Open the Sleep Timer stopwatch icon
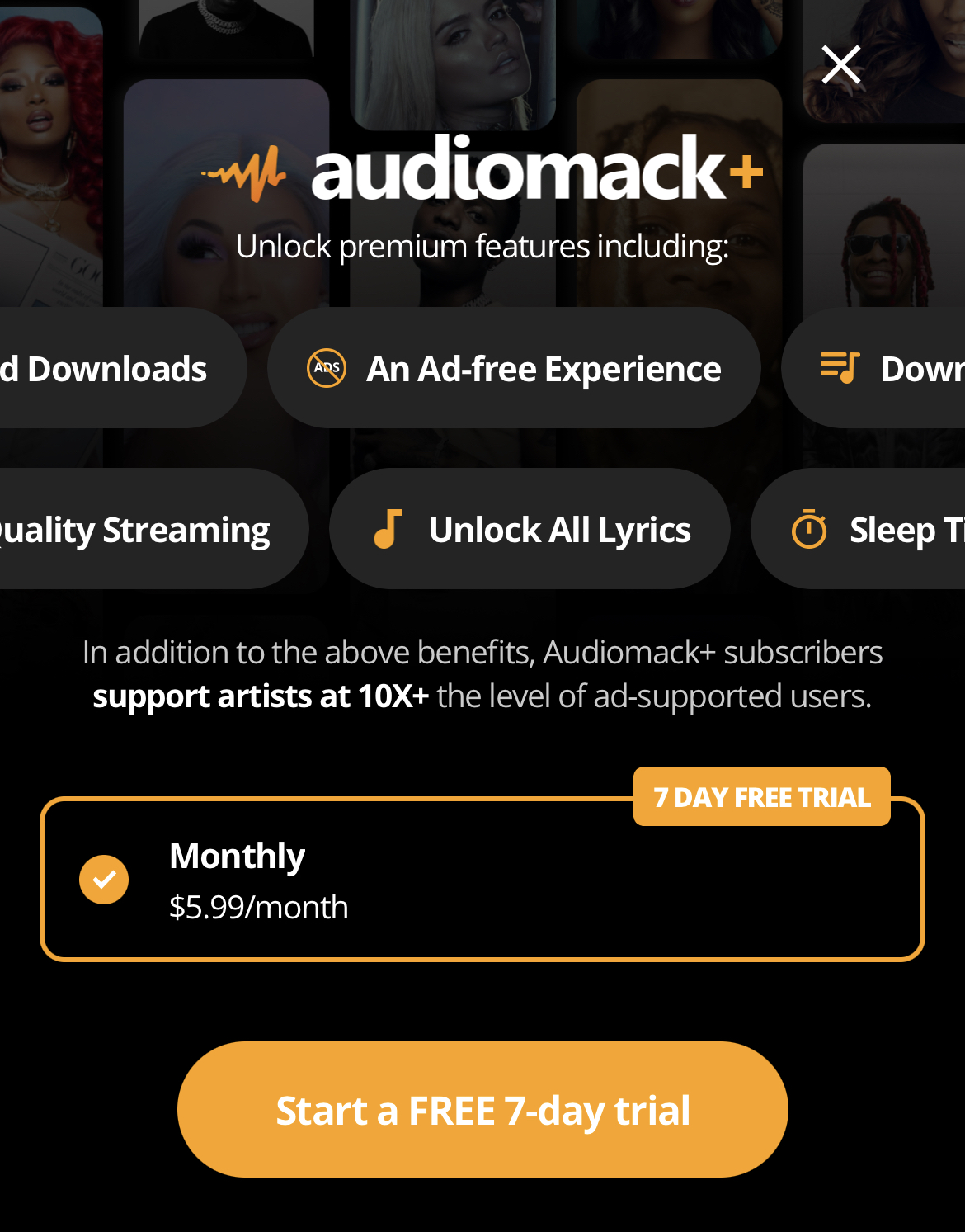 [x=809, y=529]
